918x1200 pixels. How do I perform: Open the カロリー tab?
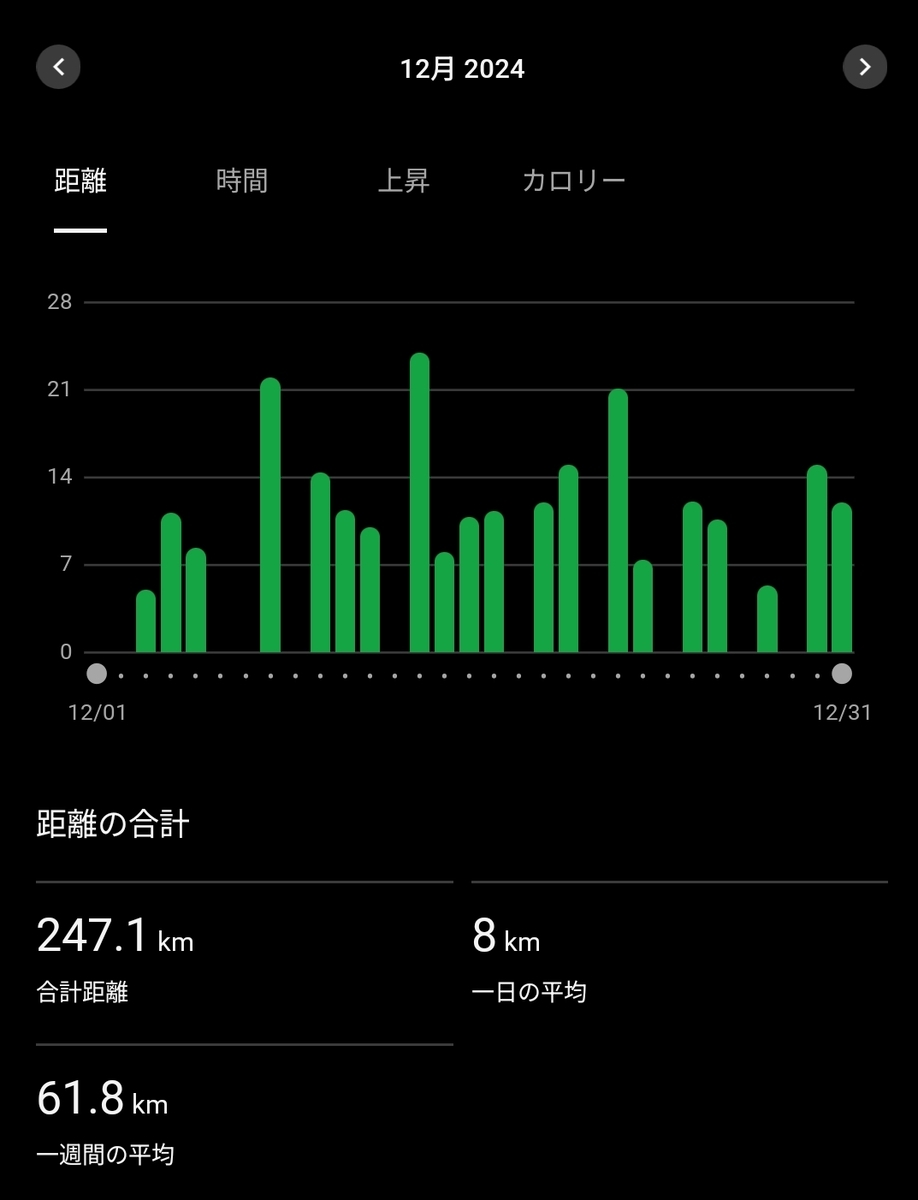pos(573,181)
